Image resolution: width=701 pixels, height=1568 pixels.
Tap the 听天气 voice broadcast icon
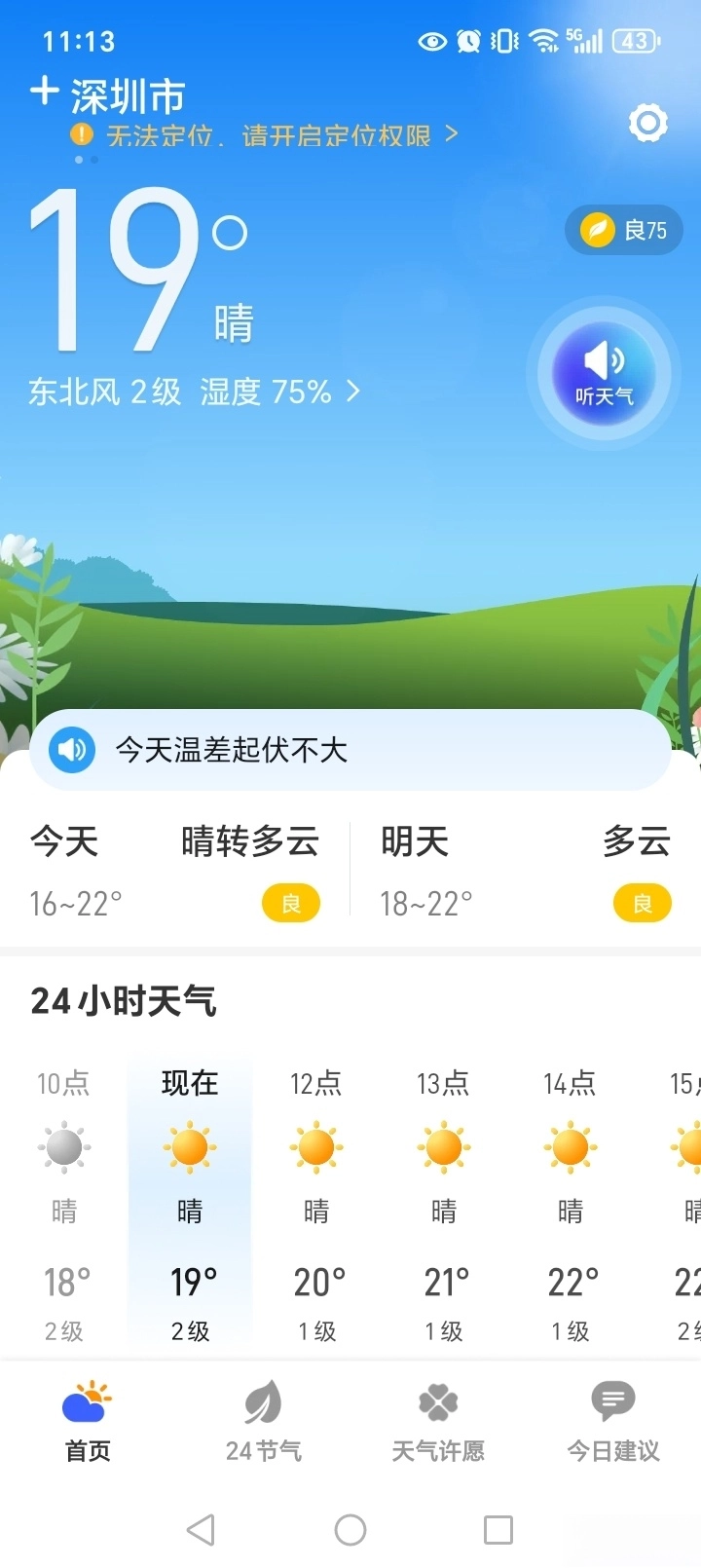[x=603, y=371]
